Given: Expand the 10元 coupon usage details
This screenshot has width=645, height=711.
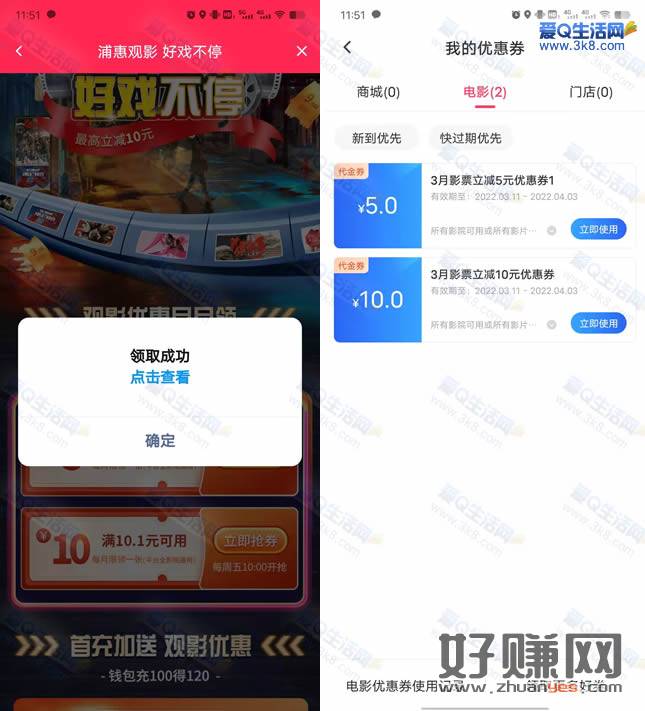Looking at the screenshot, I should coord(551,324).
